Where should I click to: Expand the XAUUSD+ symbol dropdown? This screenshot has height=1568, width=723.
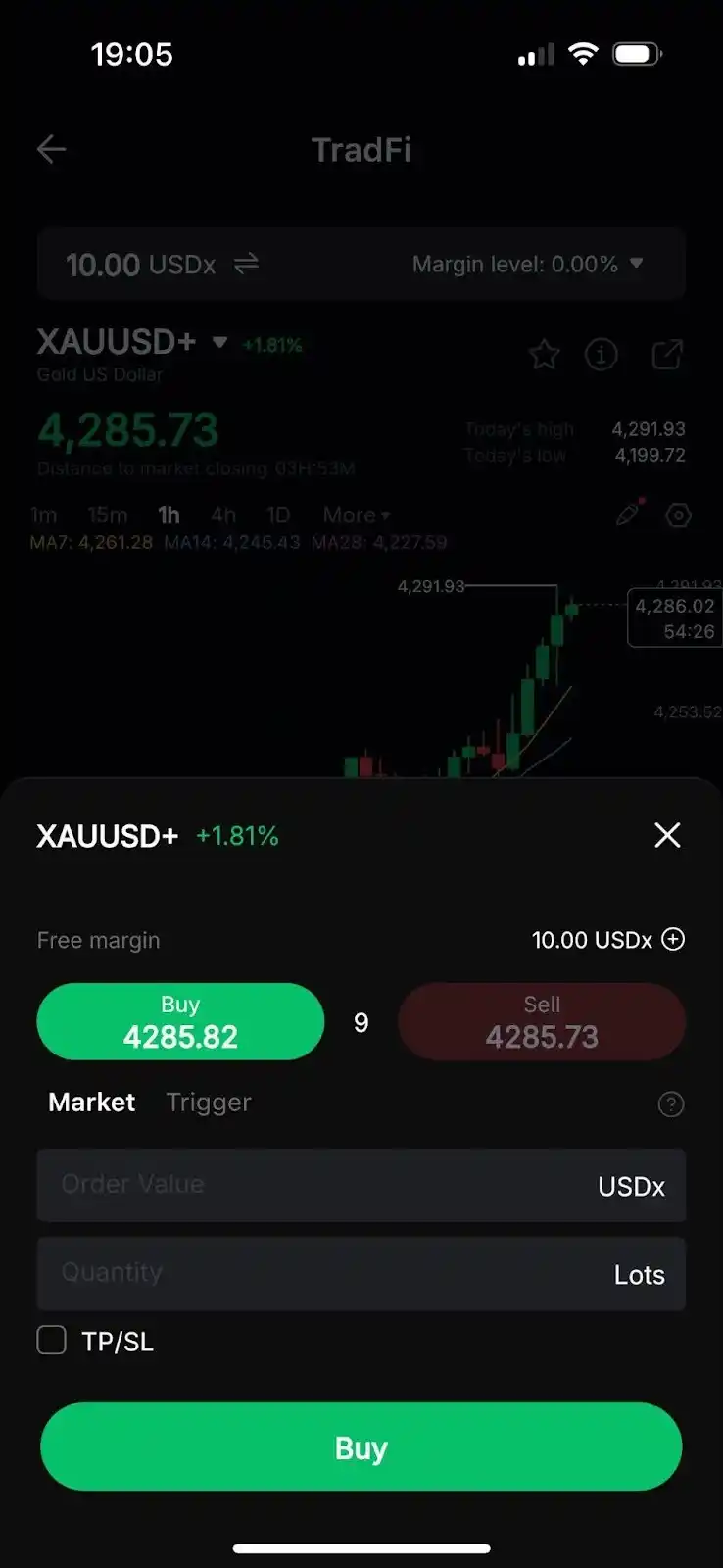pos(219,343)
